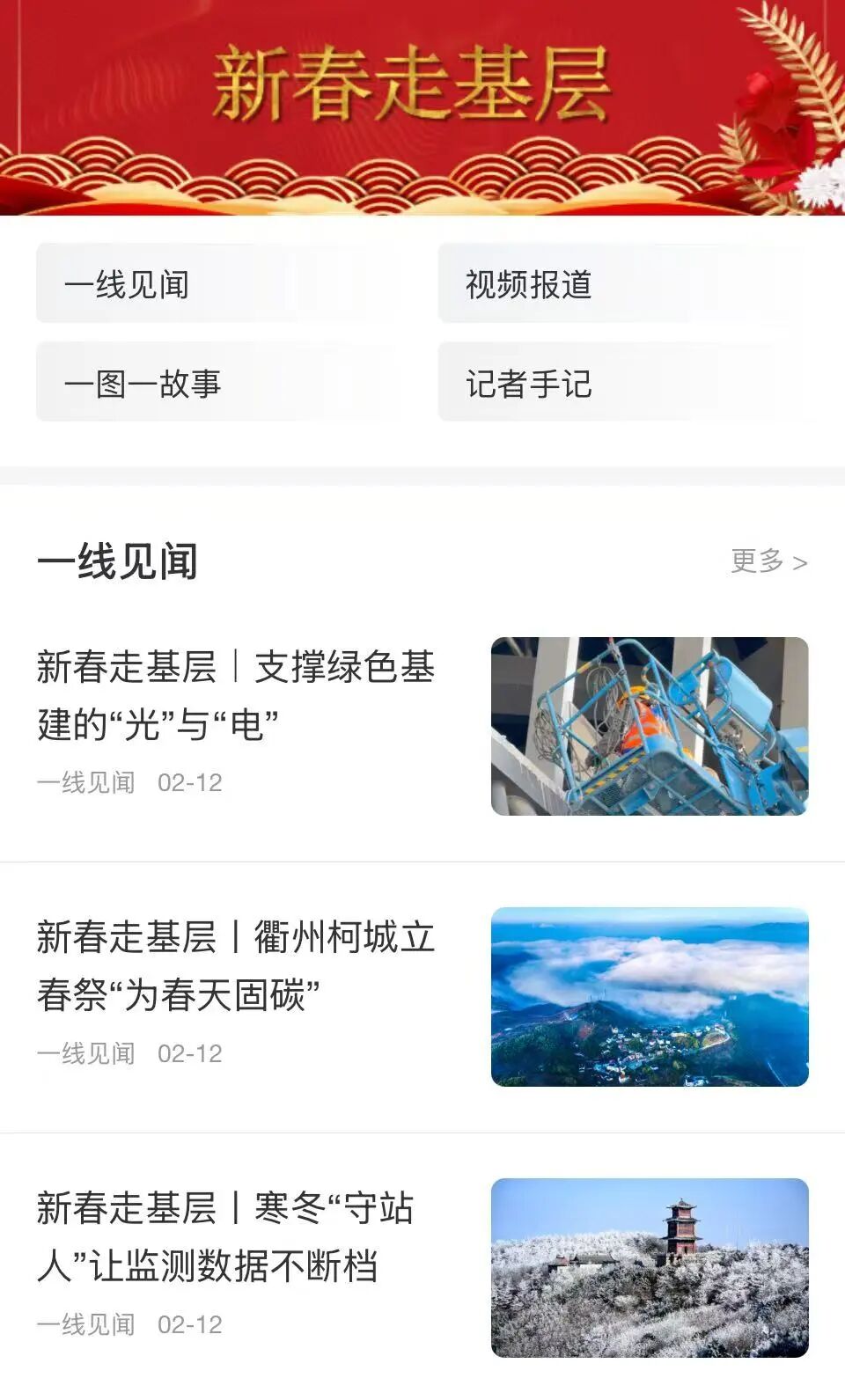Tap 更多 to see more 一线见闻

(768, 561)
